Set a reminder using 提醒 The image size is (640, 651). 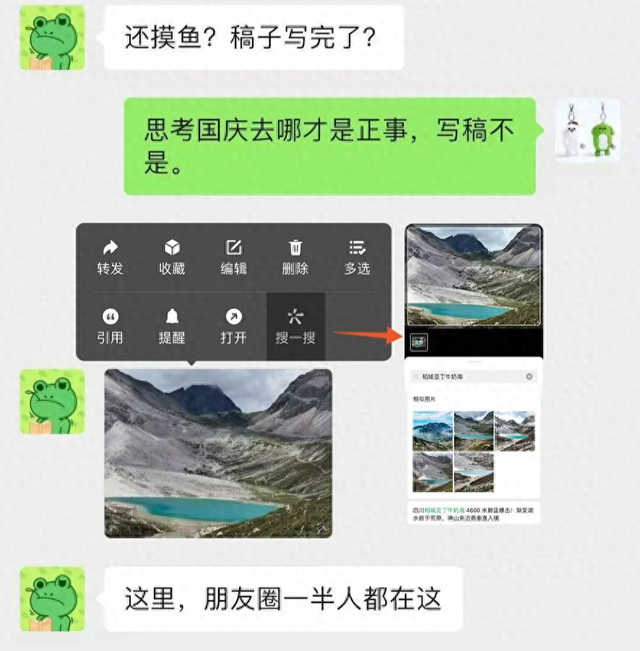pos(172,326)
